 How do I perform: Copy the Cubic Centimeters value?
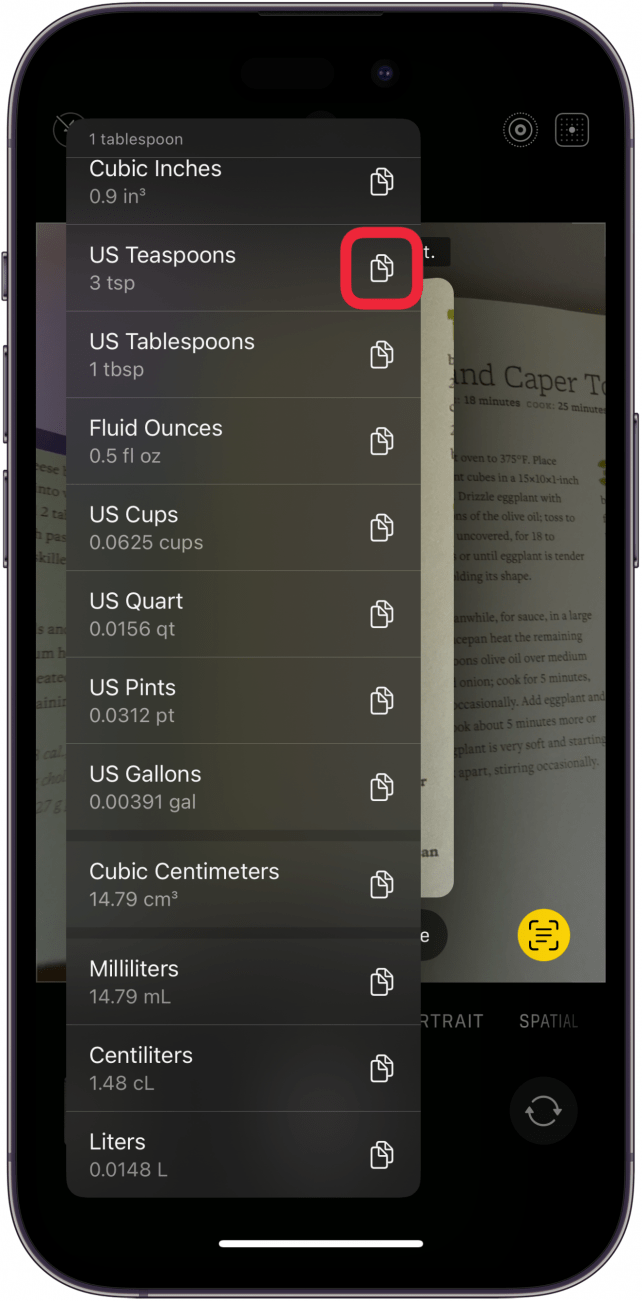[381, 884]
